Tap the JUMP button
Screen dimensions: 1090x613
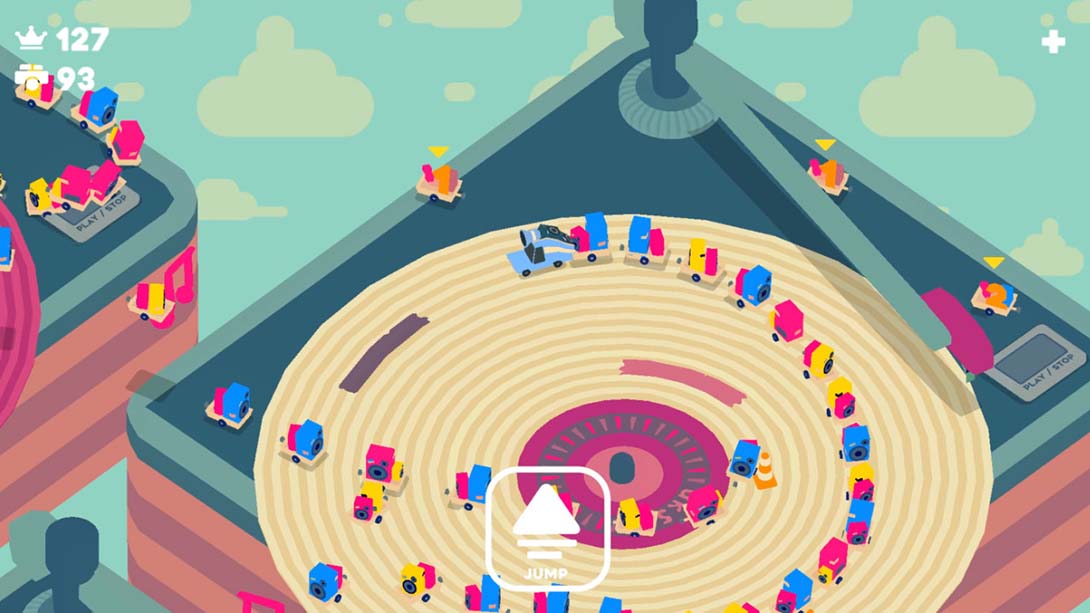coord(546,528)
